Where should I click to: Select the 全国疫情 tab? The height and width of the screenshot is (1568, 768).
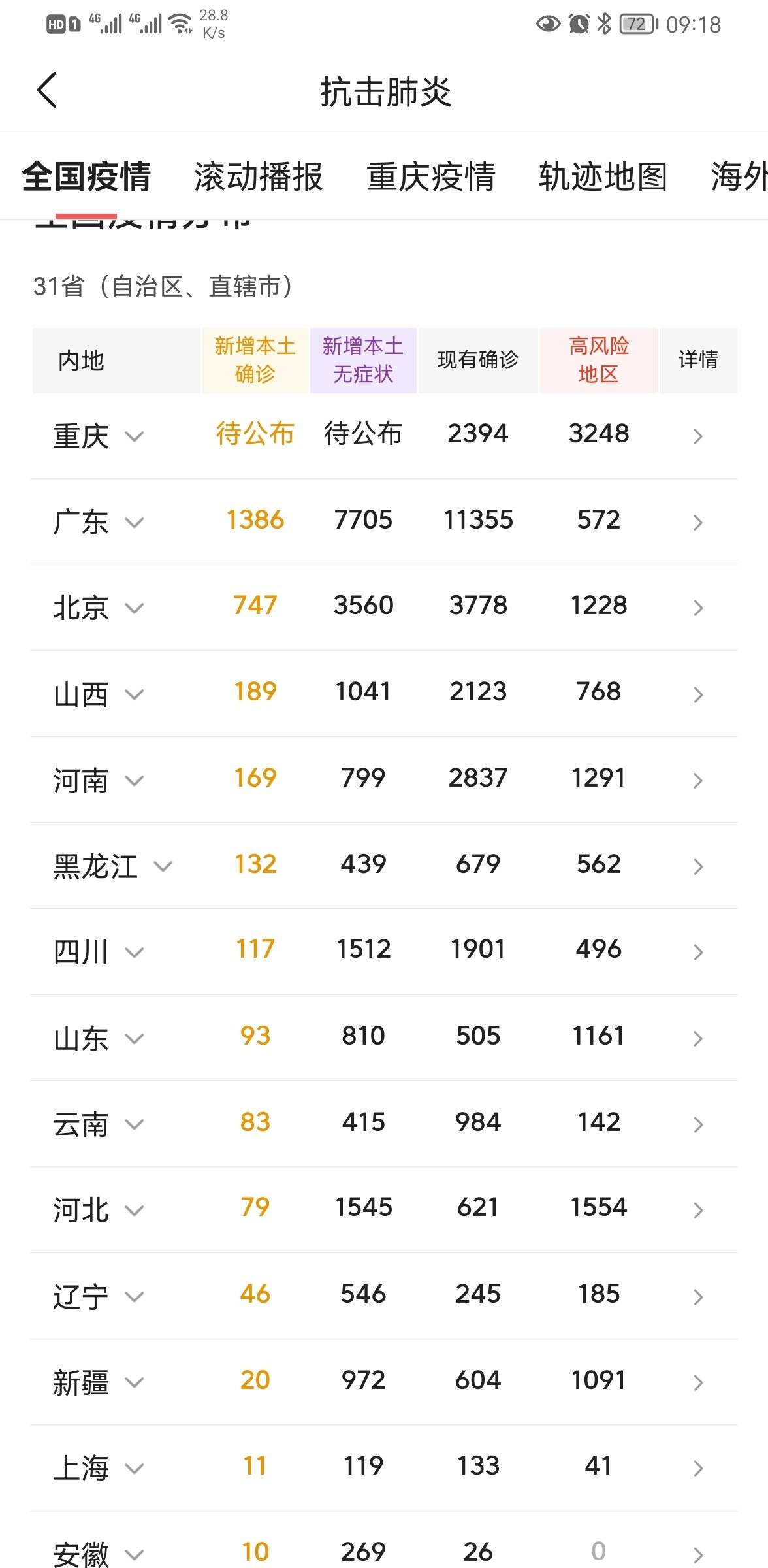click(x=86, y=177)
